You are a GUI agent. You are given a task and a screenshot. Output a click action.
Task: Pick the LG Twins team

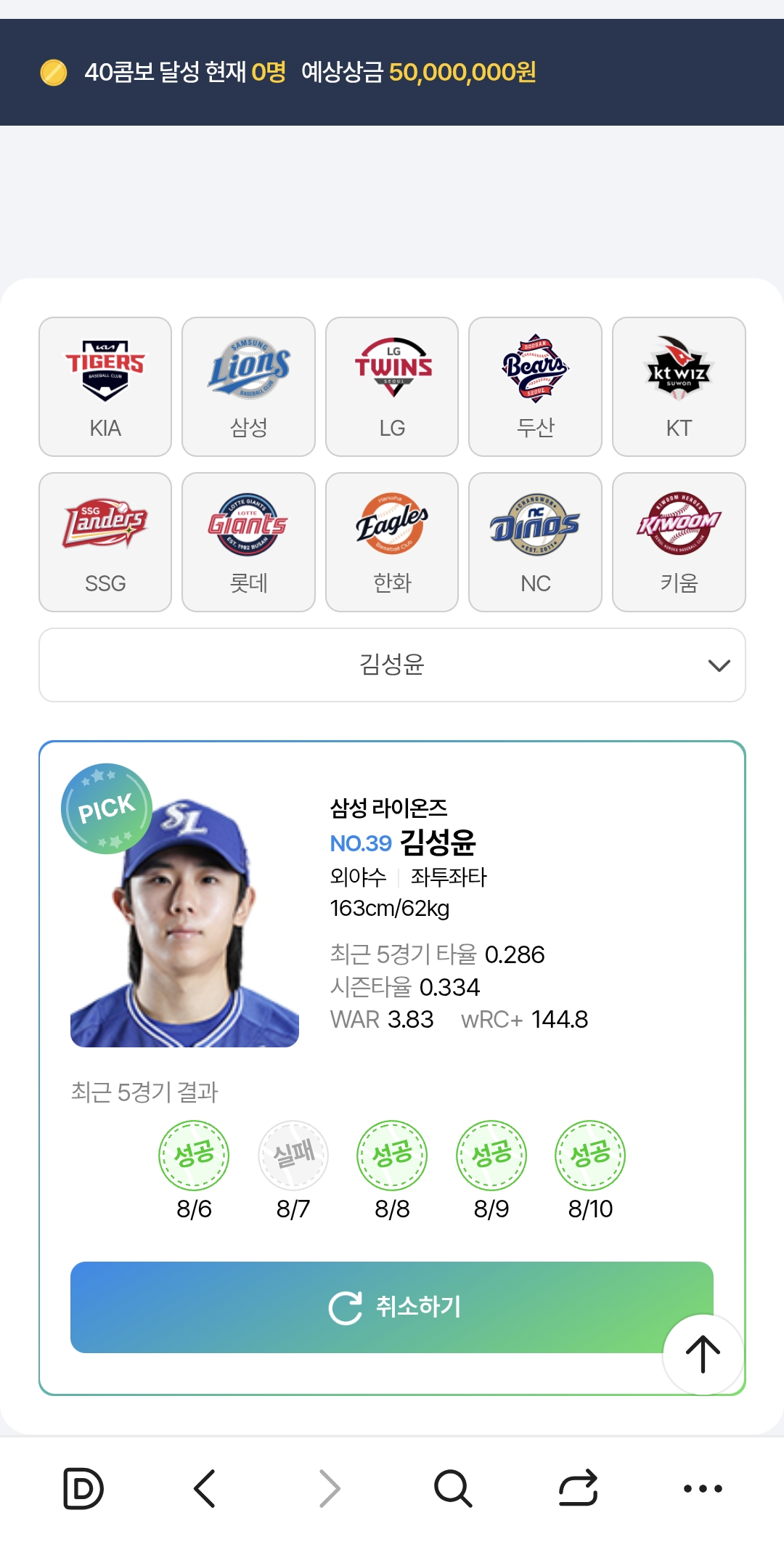392,386
